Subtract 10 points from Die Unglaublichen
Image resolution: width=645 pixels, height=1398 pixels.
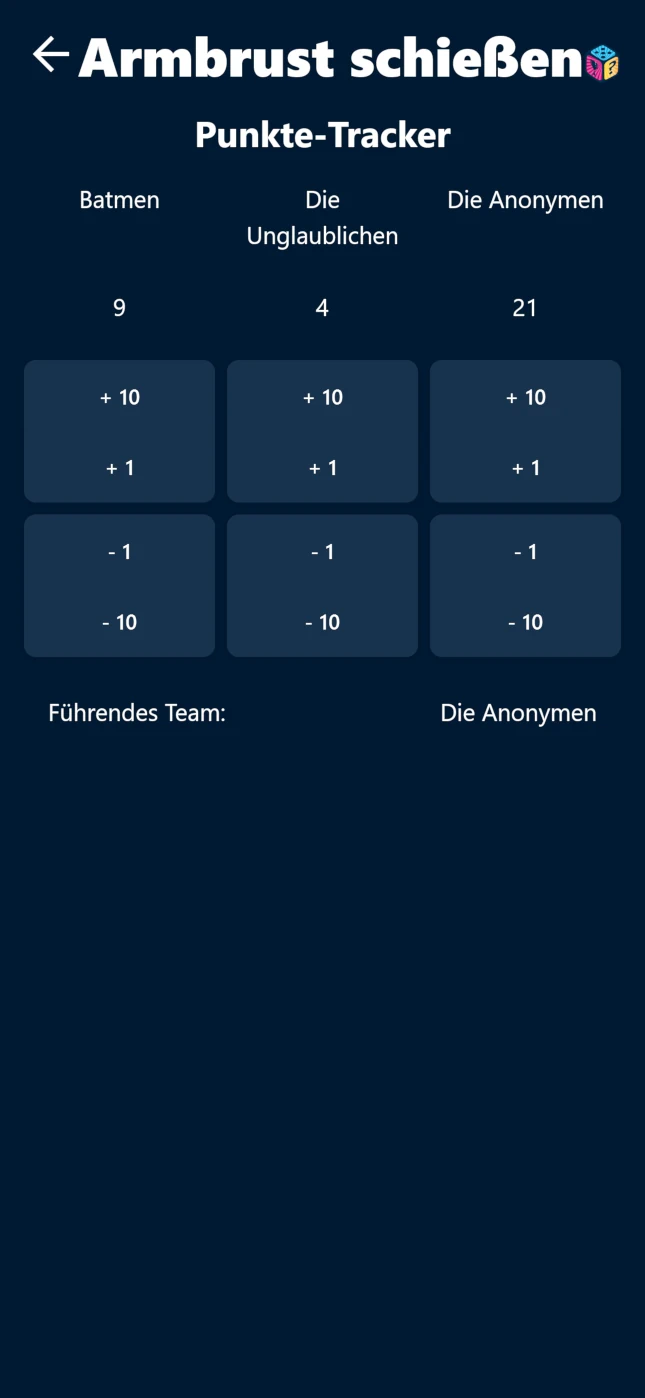[x=322, y=622]
